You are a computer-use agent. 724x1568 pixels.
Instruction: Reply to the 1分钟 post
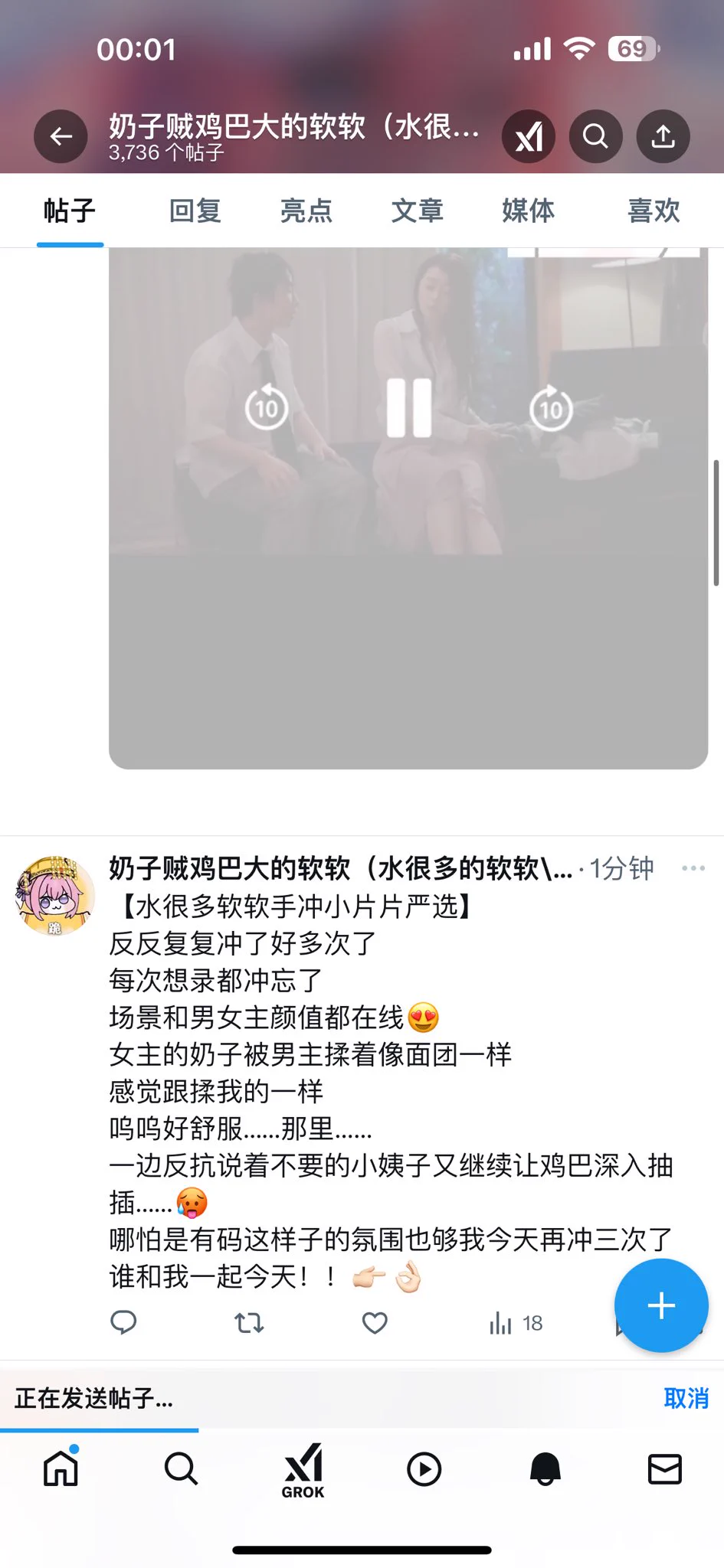point(123,1322)
